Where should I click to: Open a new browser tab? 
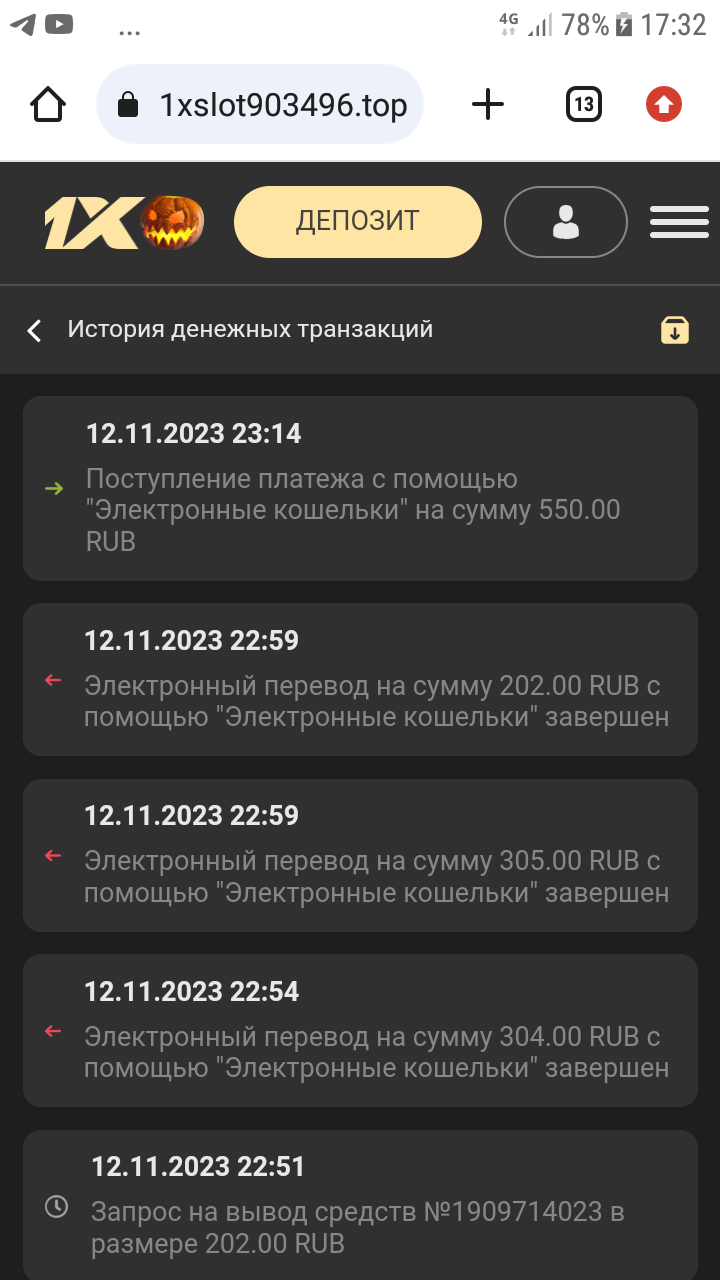coord(487,104)
